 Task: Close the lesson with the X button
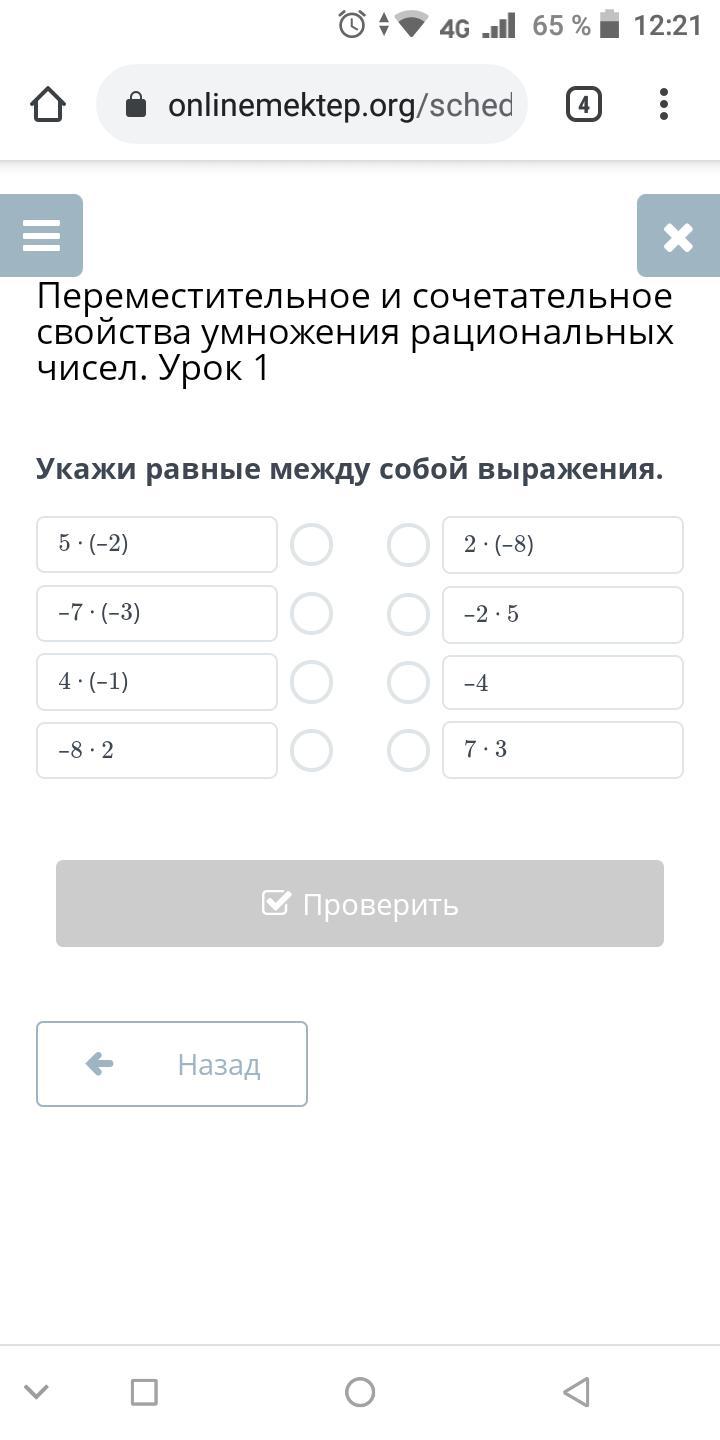(678, 236)
